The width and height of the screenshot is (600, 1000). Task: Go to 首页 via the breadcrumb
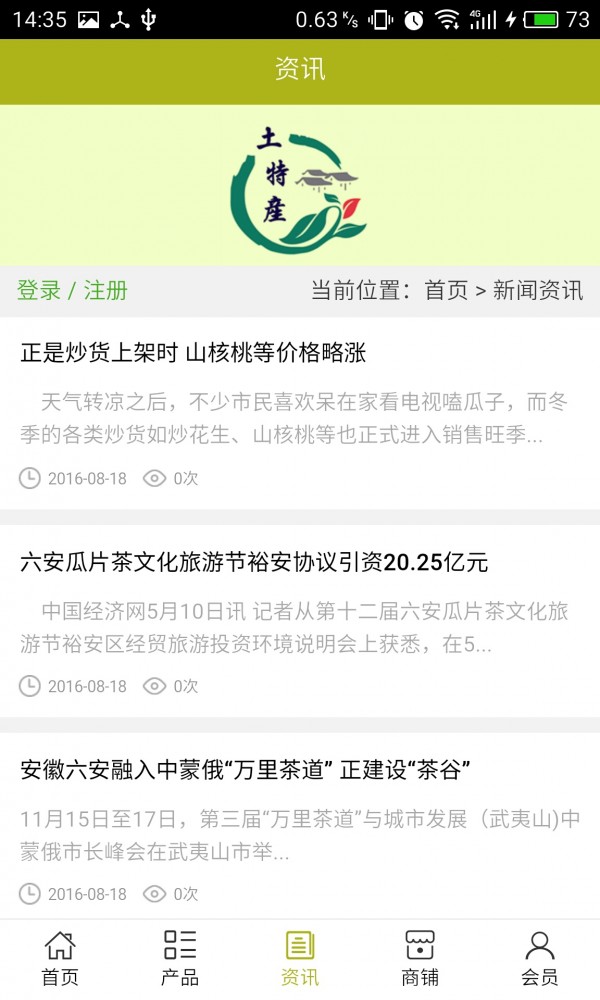[446, 291]
